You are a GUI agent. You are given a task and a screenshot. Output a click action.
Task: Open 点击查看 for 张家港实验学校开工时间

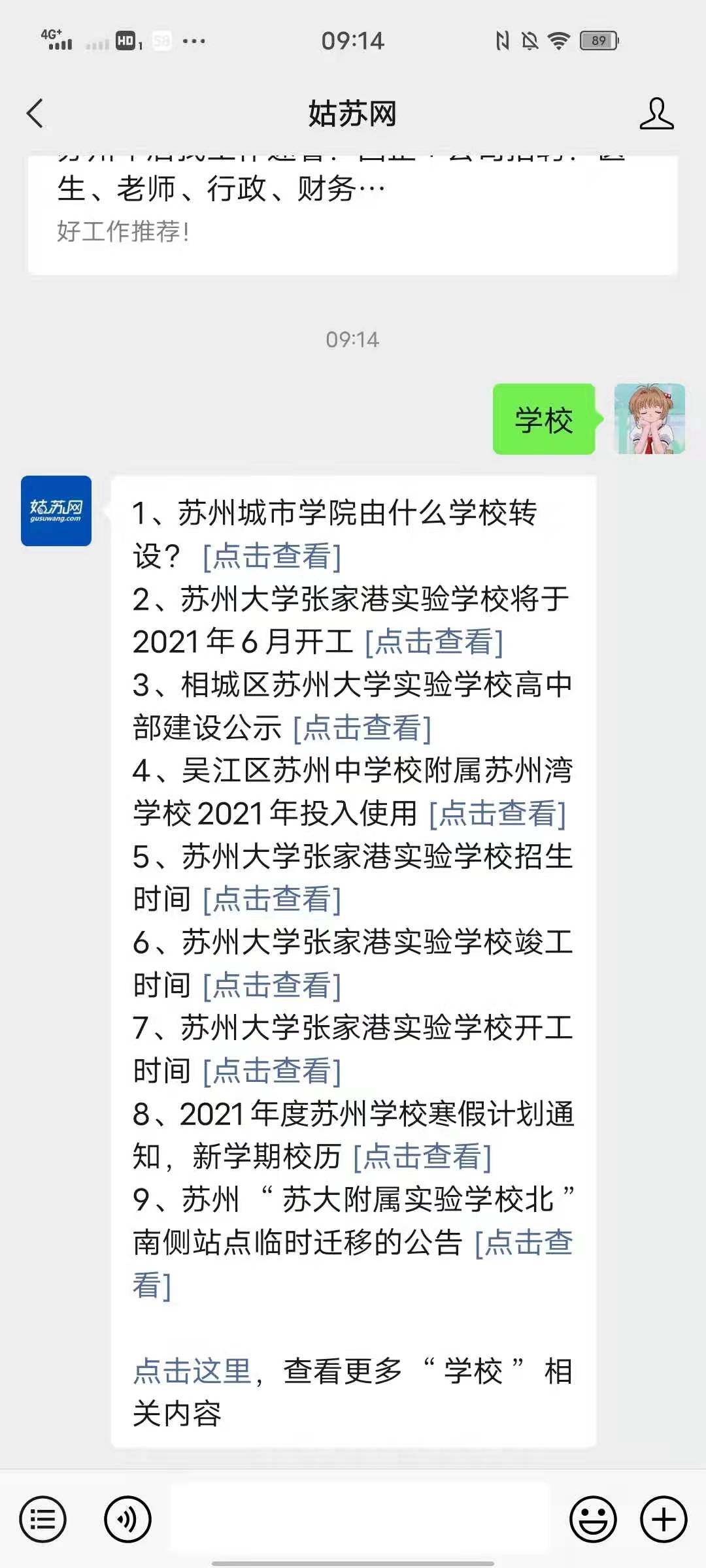coord(272,1071)
